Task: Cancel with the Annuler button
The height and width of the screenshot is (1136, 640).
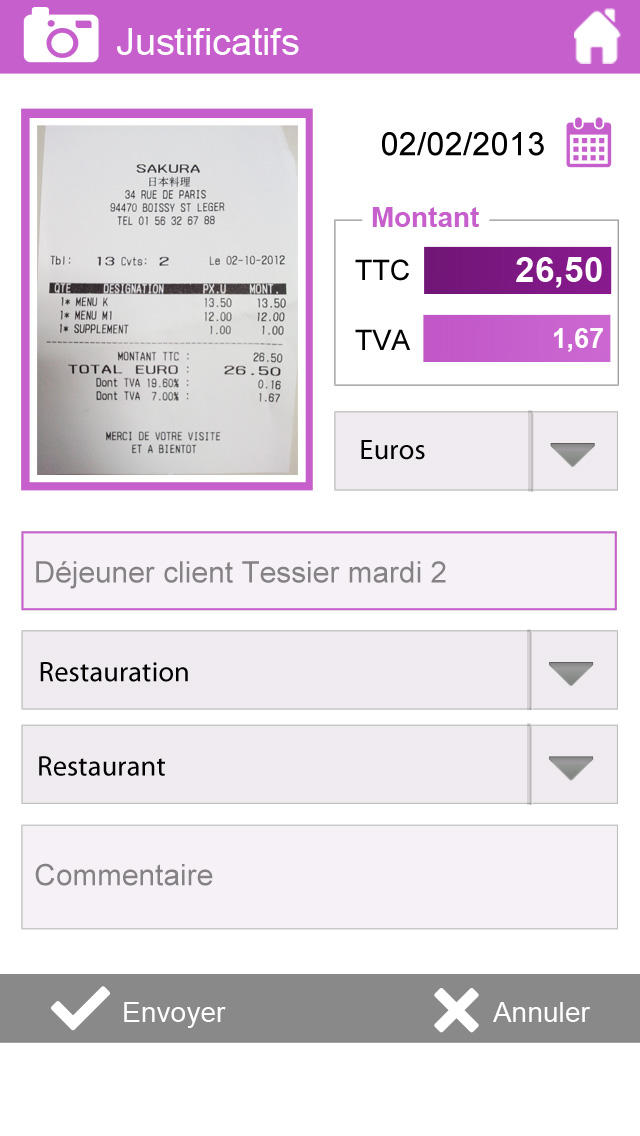Action: 512,1010
